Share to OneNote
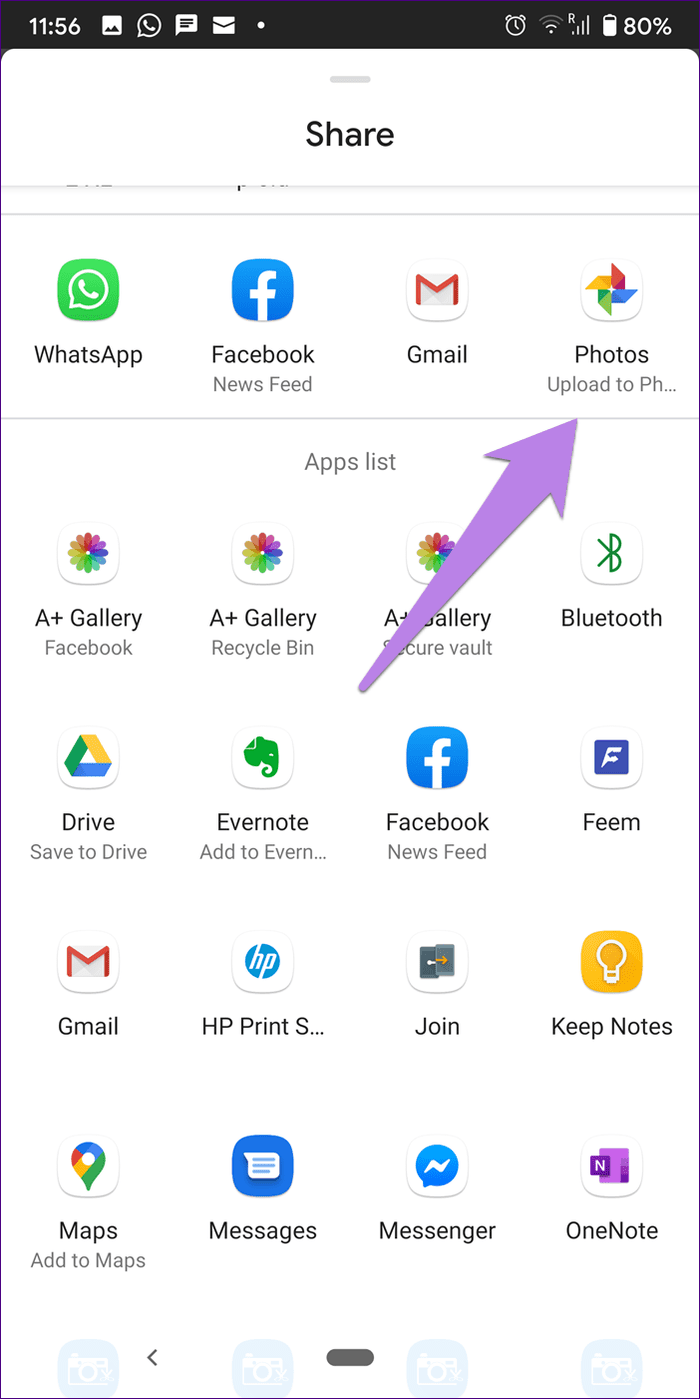Screen dimensions: 700x1399 click(x=611, y=1189)
